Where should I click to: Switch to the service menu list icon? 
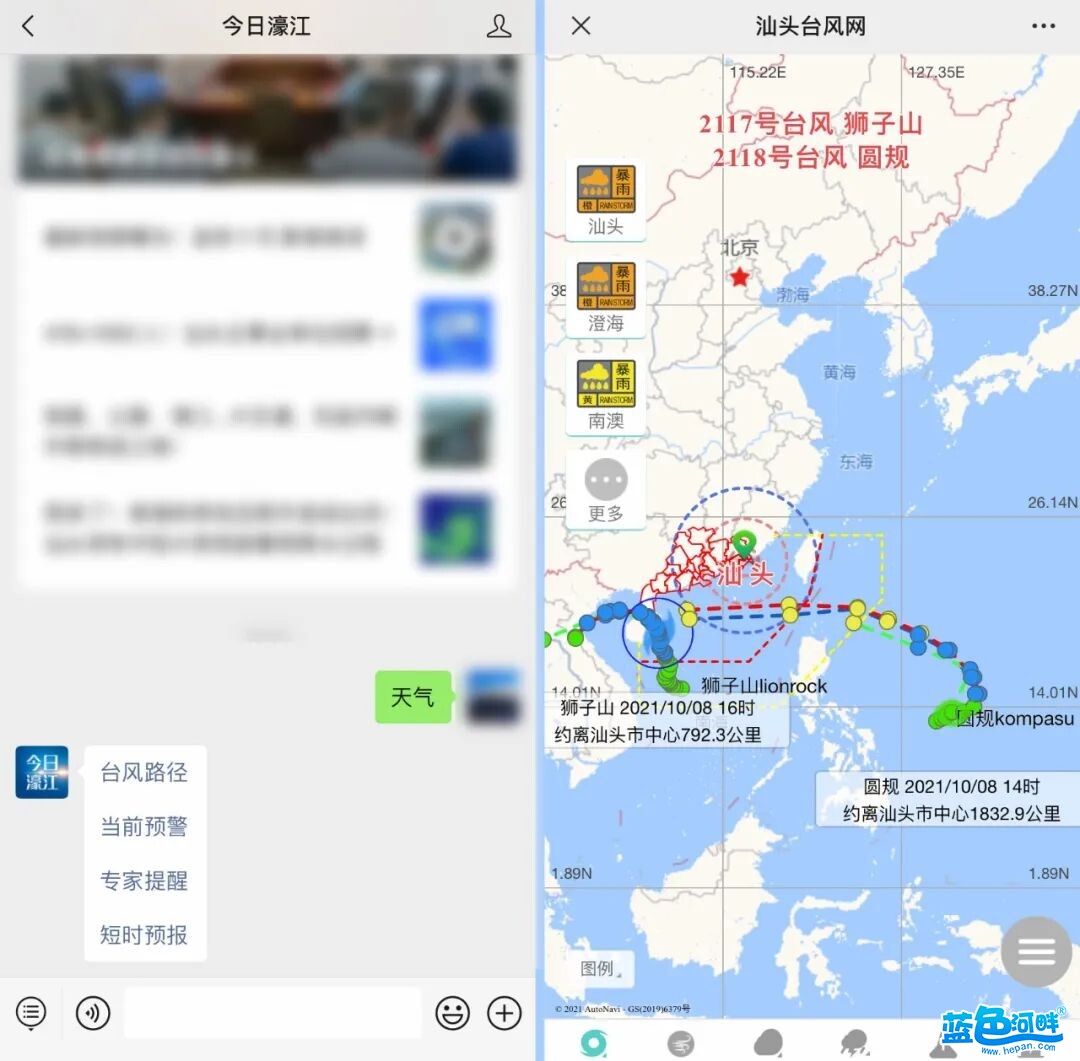tap(31, 1013)
